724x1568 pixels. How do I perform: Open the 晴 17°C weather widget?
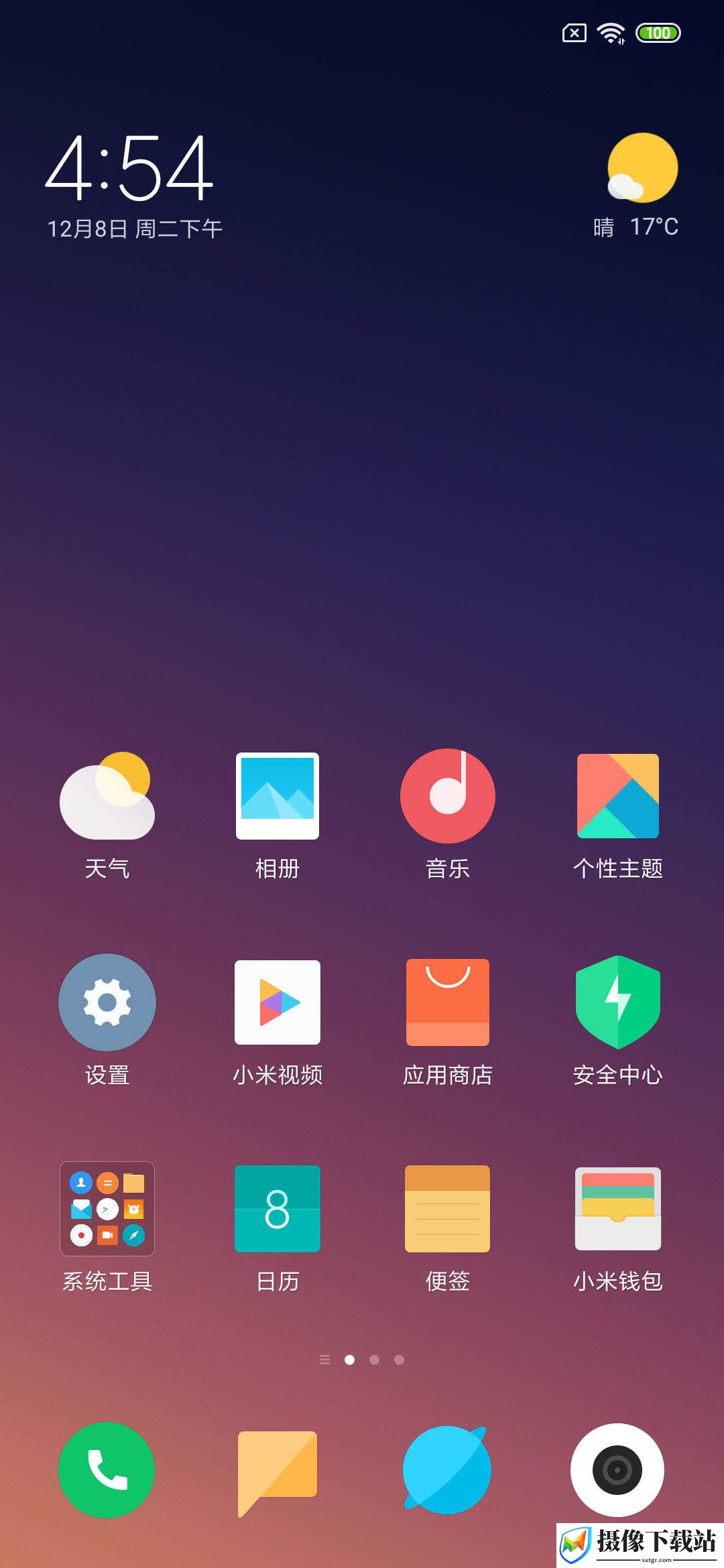pyautogui.click(x=637, y=186)
